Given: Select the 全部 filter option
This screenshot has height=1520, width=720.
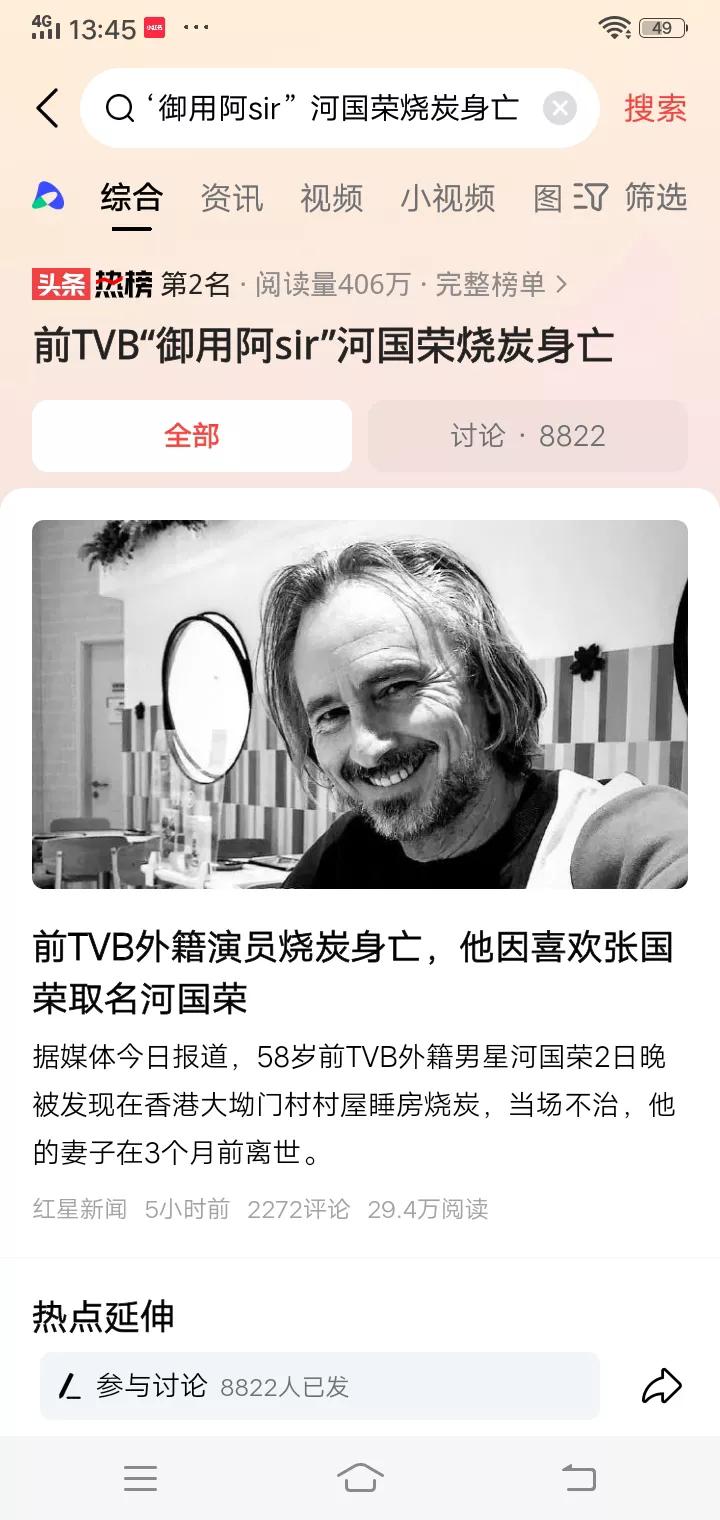Looking at the screenshot, I should click(192, 436).
